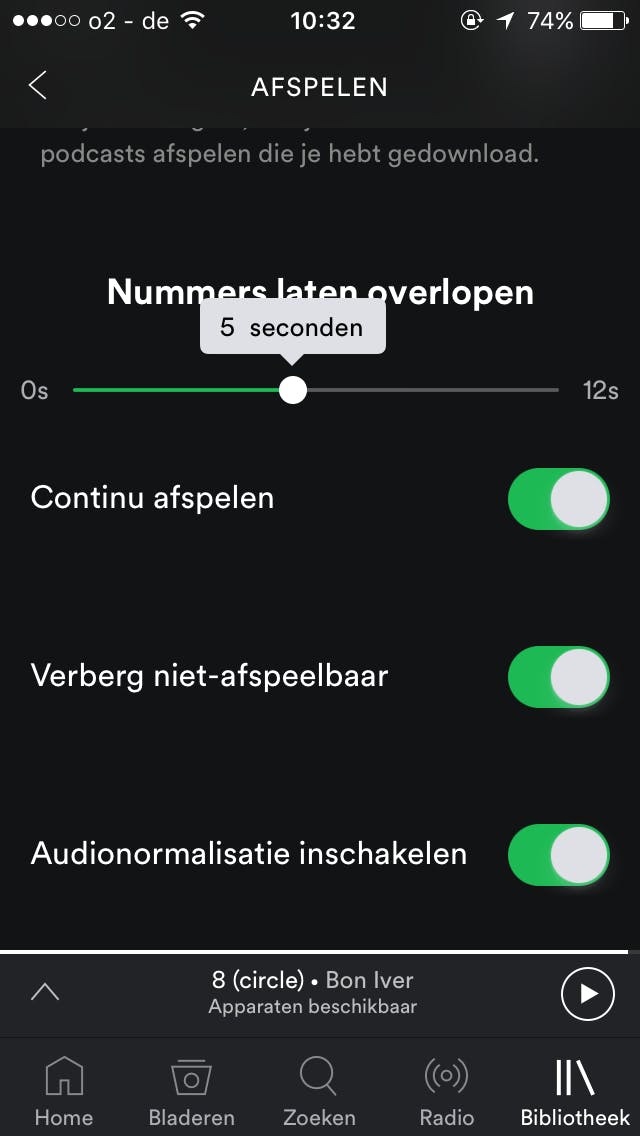Expand the now playing bar

point(46,993)
